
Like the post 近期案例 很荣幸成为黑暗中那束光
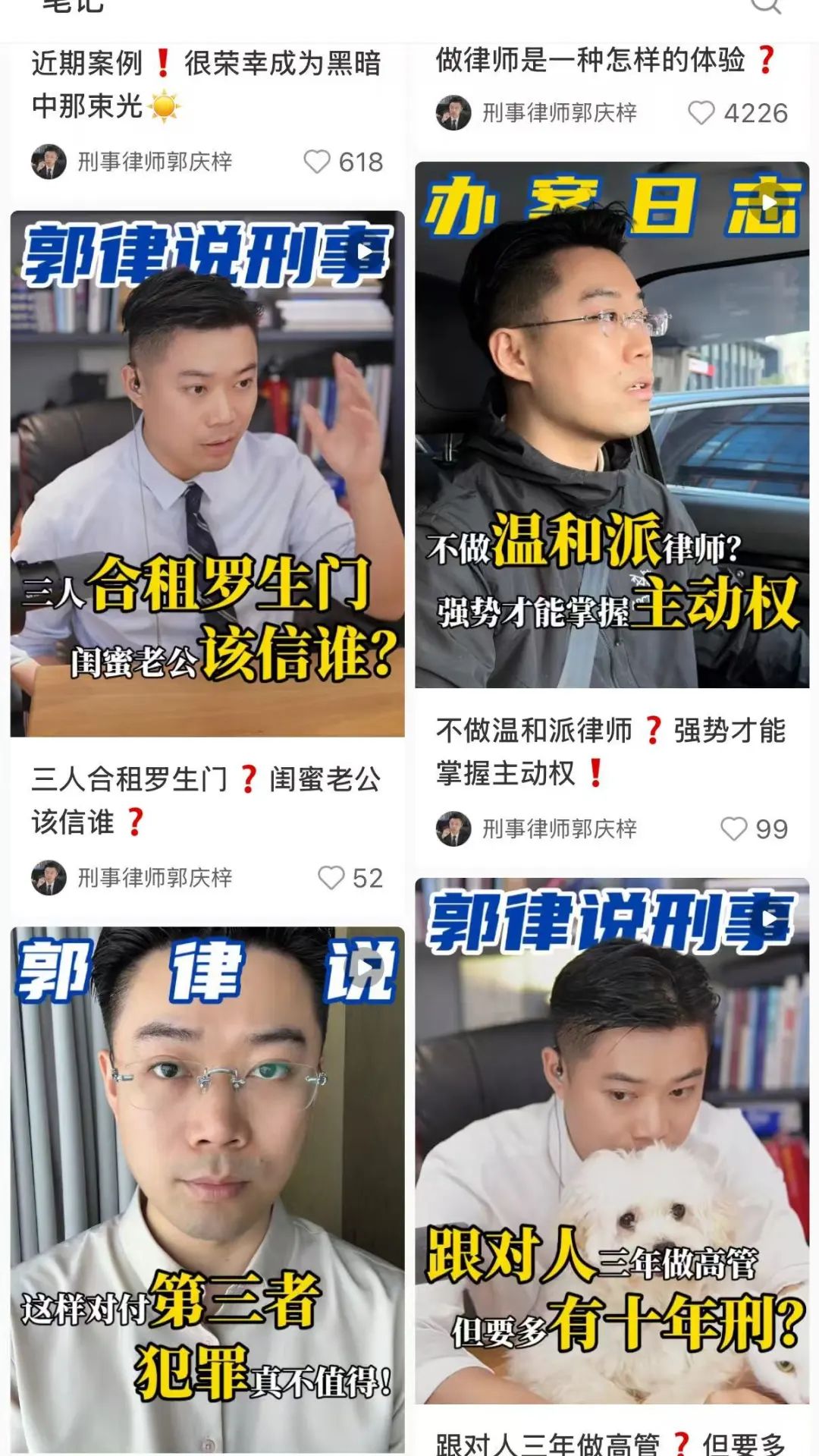coord(317,162)
